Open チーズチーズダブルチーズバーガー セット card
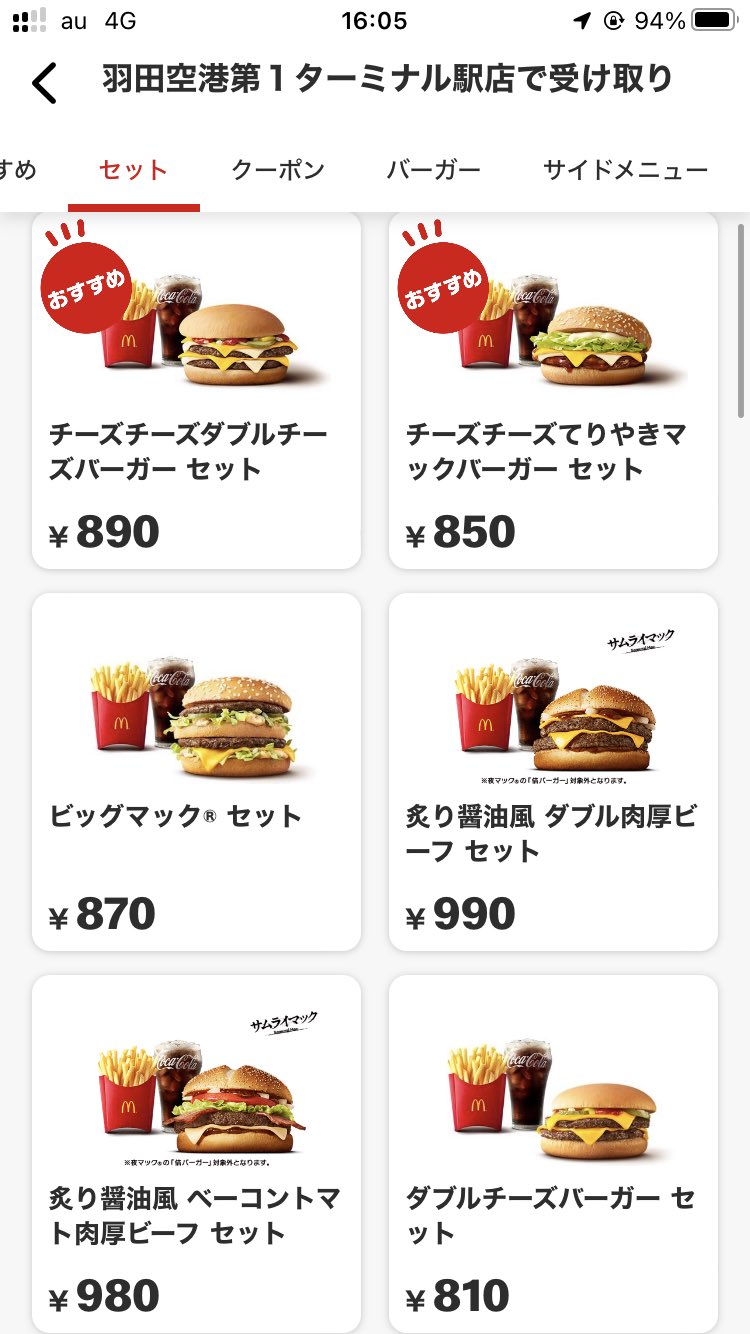The height and width of the screenshot is (1334, 750). coord(196,390)
